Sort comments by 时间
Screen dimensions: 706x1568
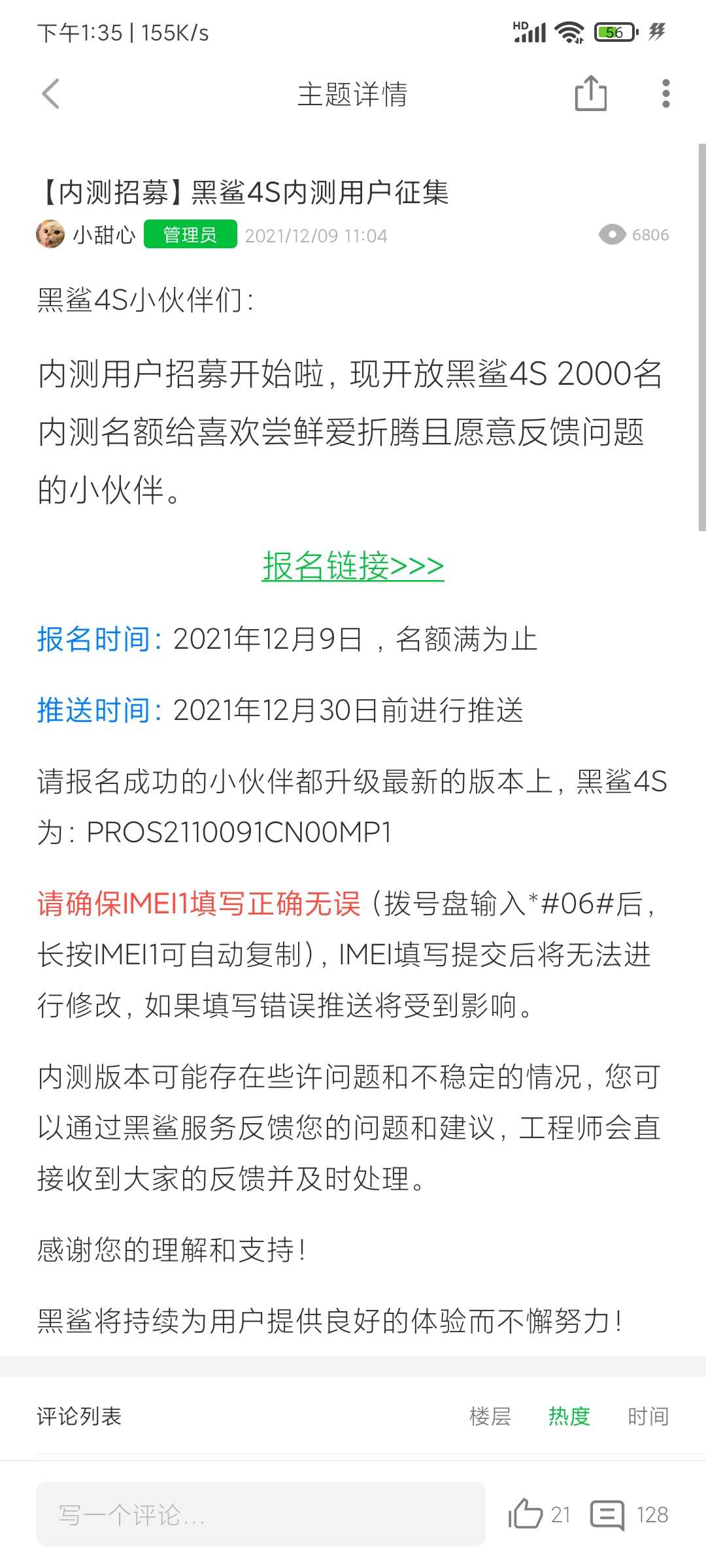coord(648,1416)
